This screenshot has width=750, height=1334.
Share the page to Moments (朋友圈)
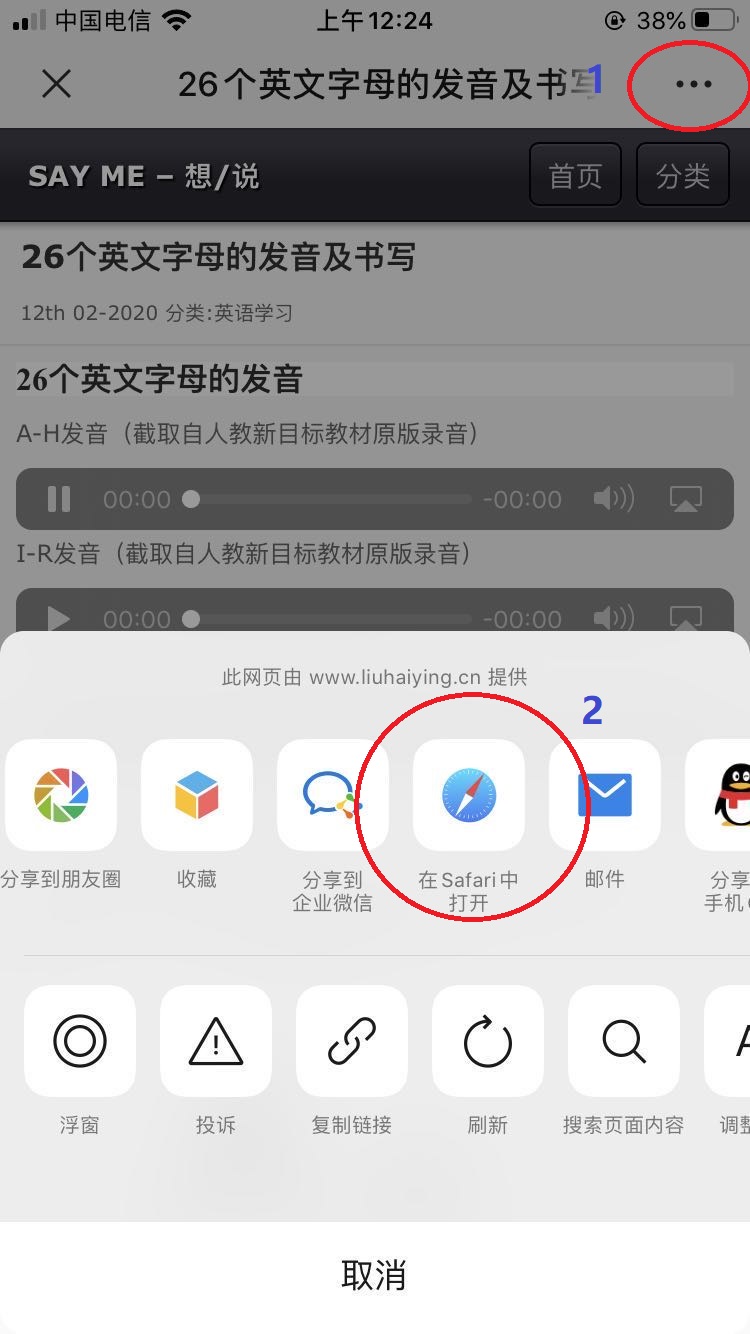click(61, 795)
